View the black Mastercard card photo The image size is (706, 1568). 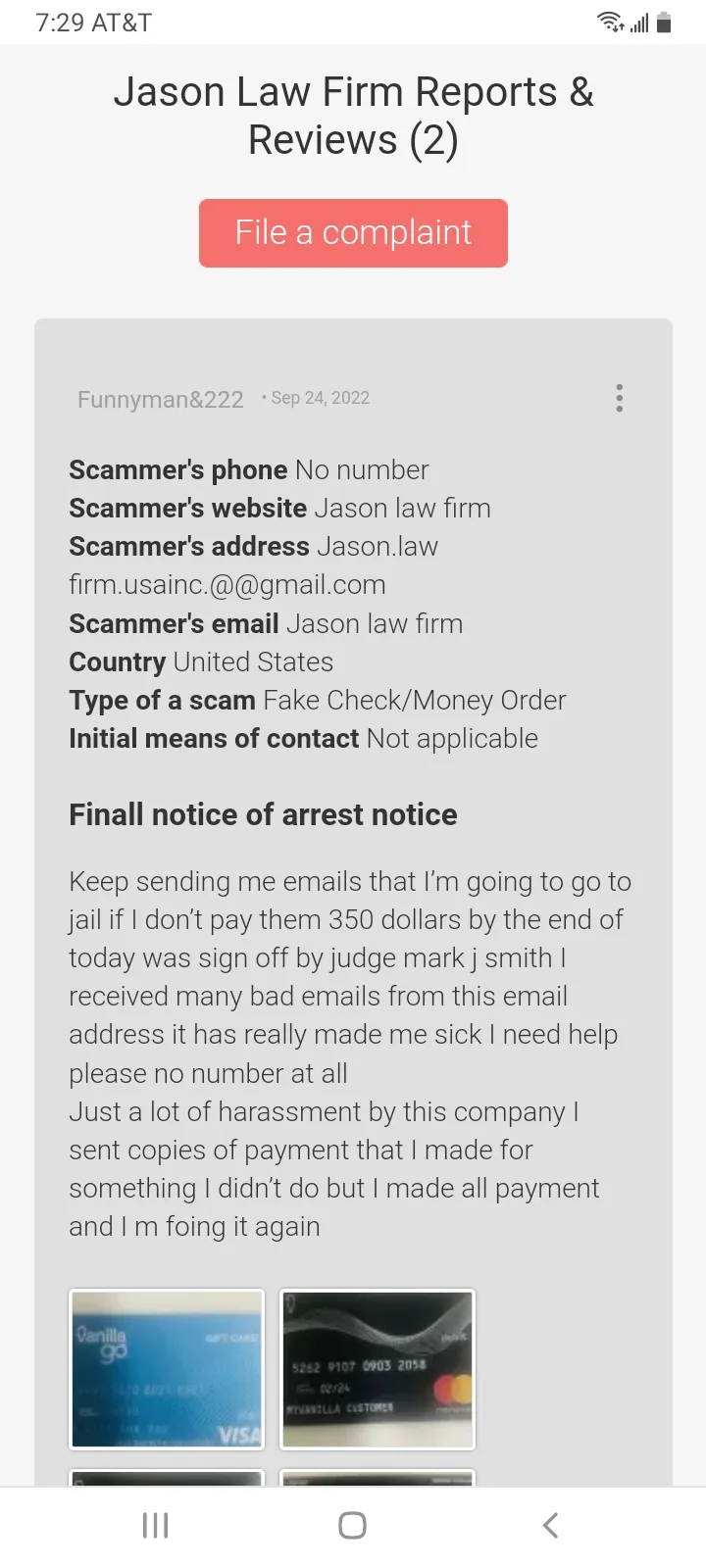coord(378,1369)
